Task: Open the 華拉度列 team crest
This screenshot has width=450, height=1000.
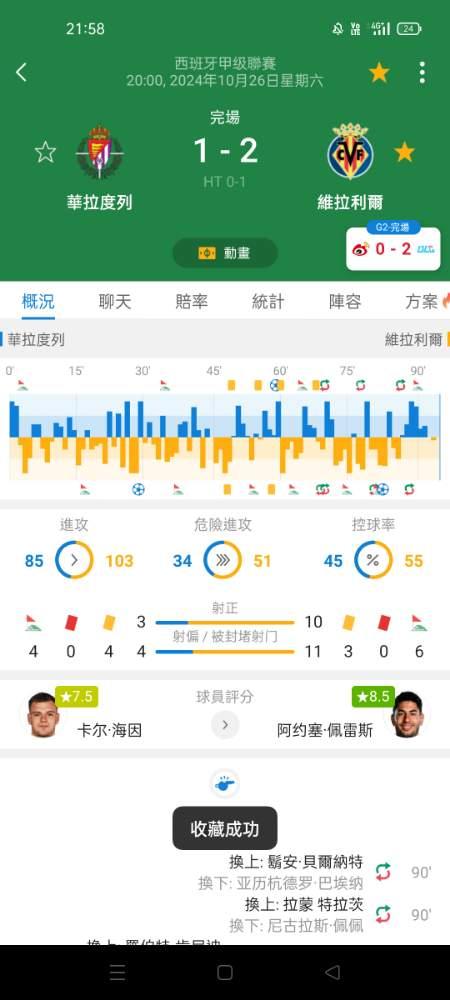Action: [x=99, y=152]
